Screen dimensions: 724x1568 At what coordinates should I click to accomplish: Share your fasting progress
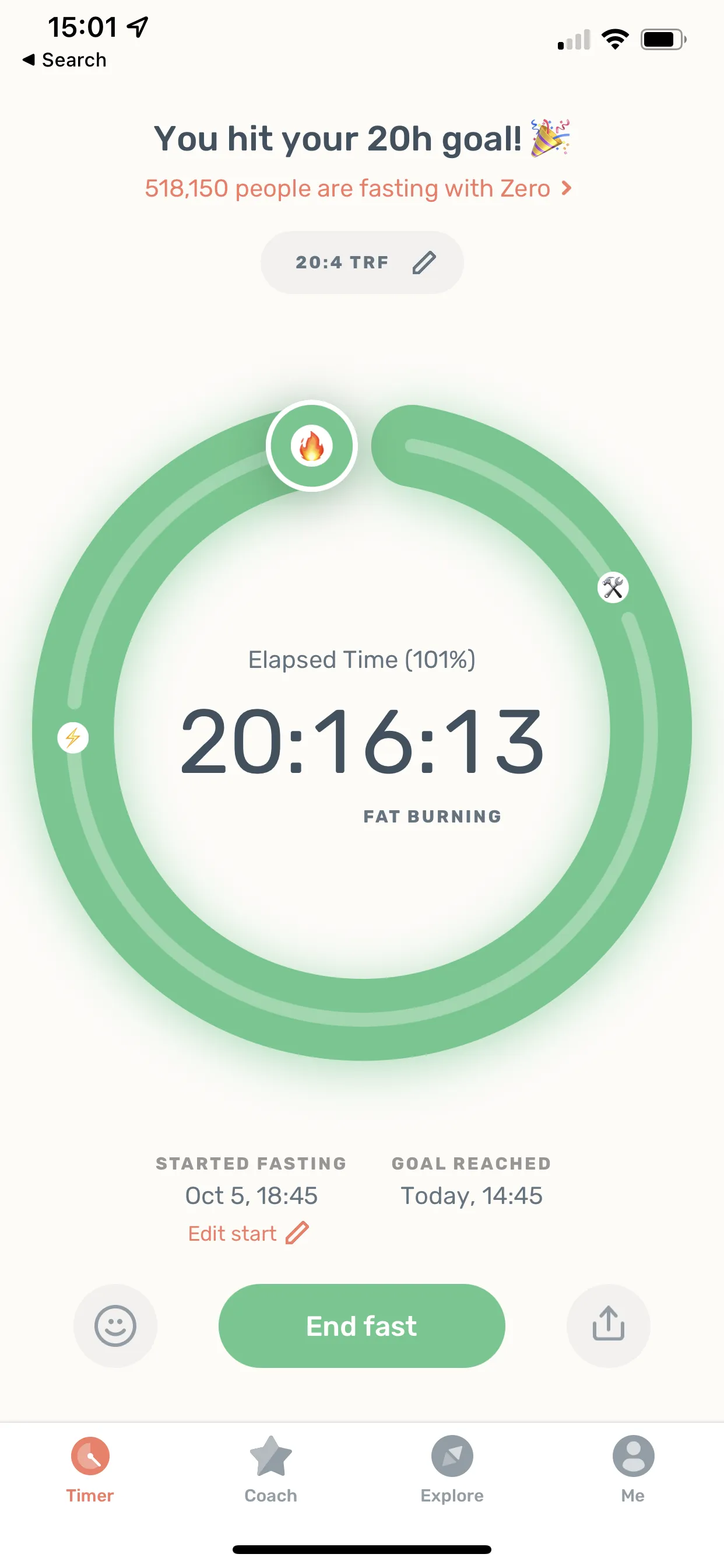point(608,1326)
